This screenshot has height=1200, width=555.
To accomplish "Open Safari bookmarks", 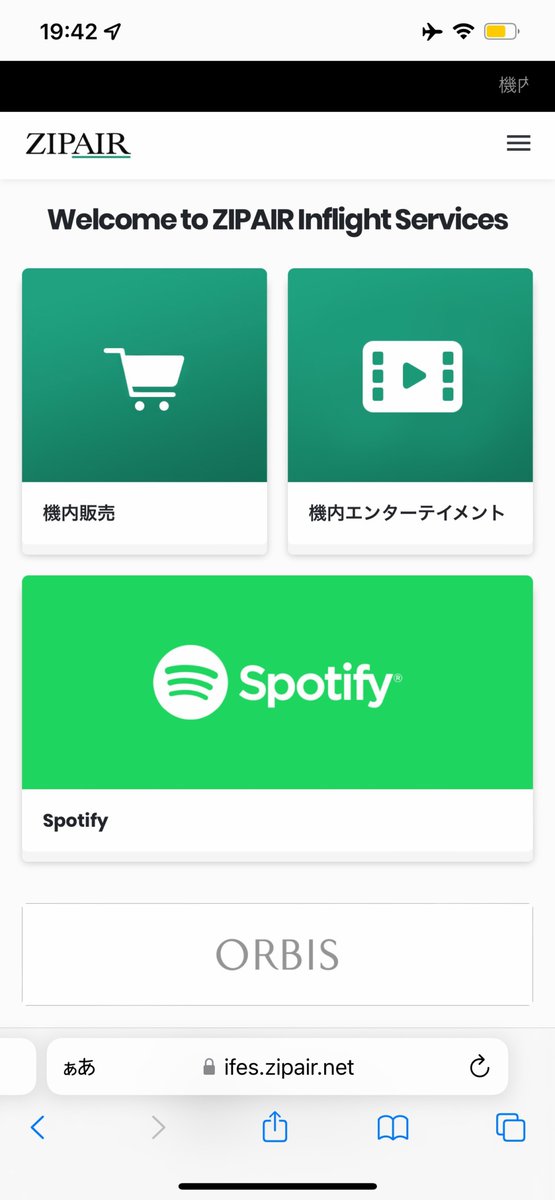I will [x=393, y=1128].
